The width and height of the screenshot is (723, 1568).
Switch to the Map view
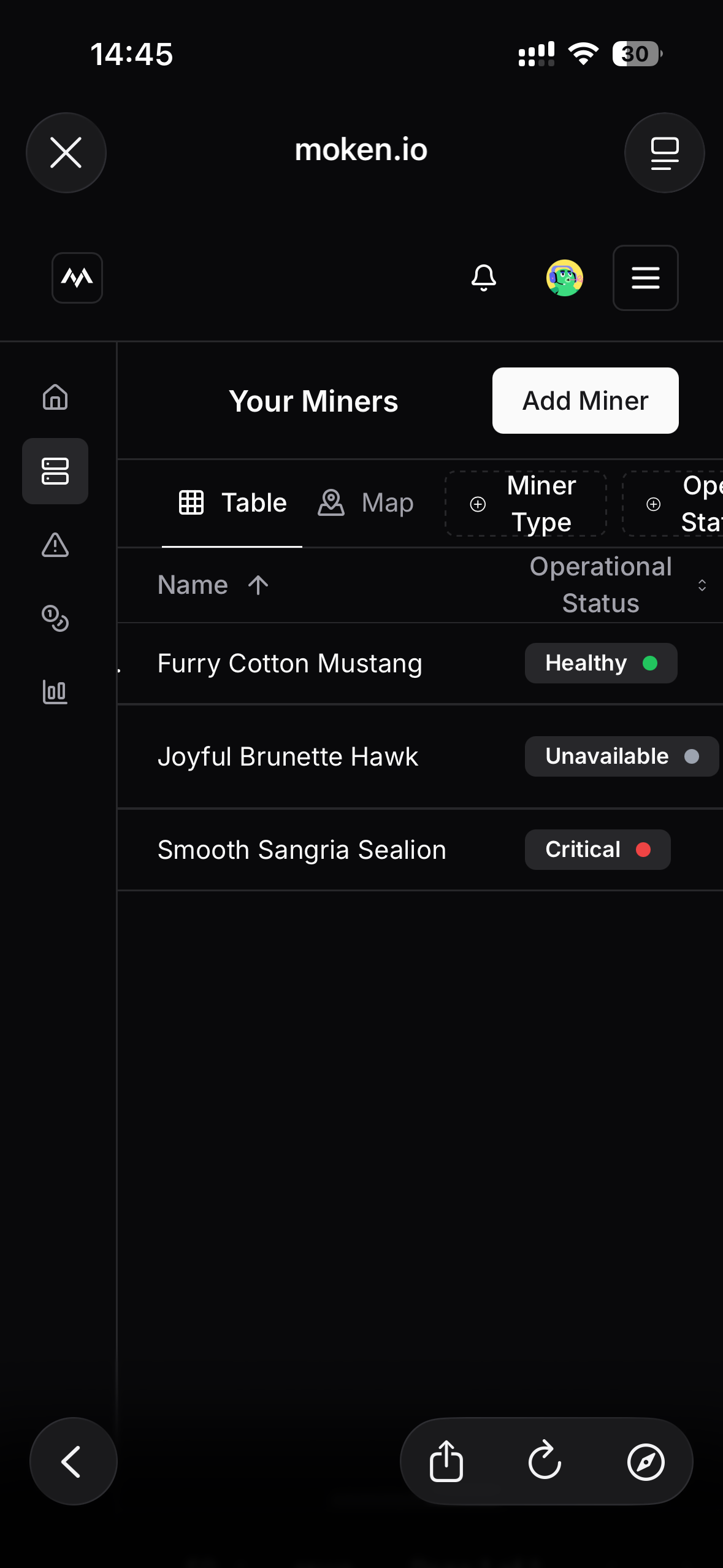(x=366, y=503)
